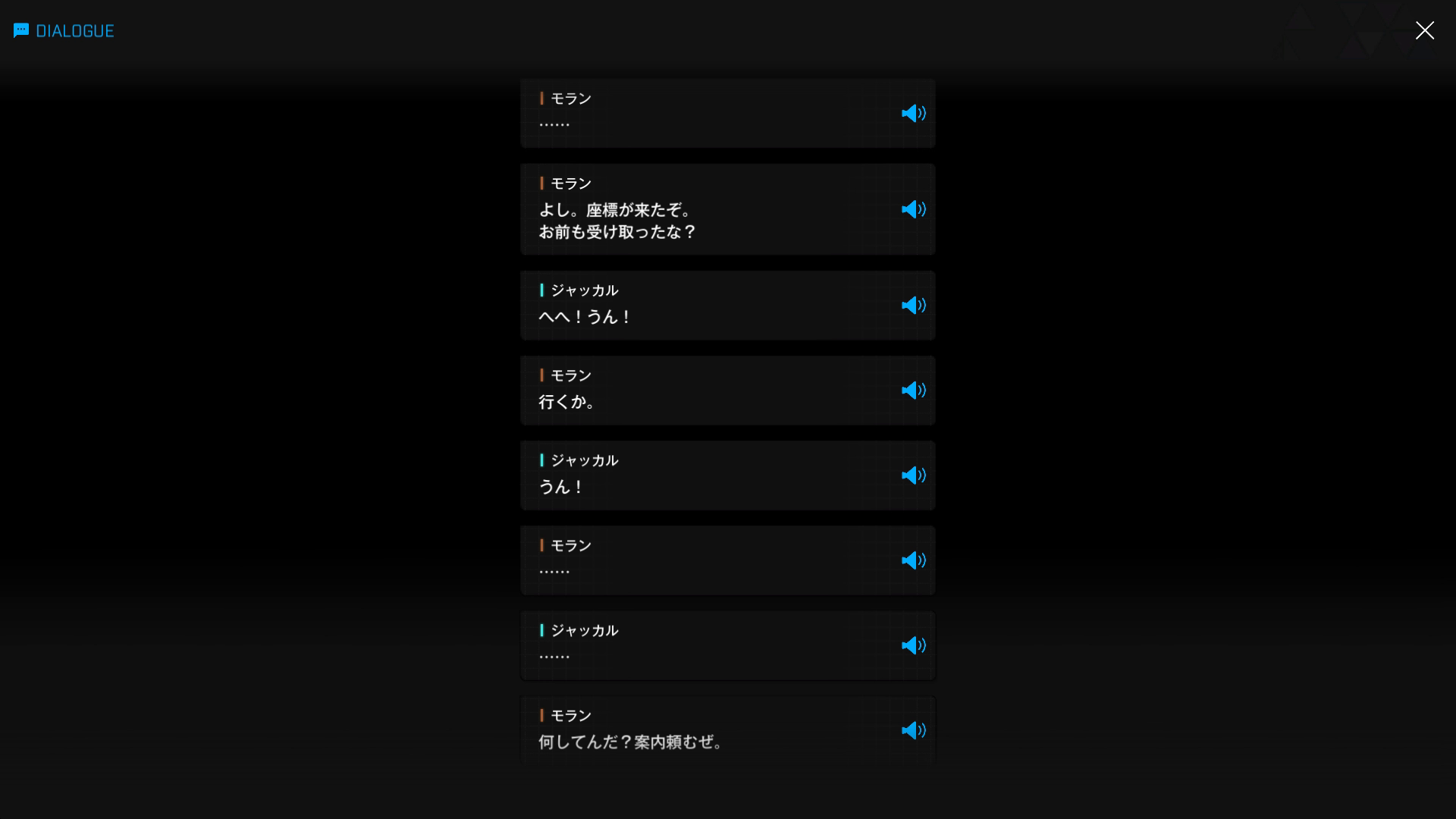
Task: Listen to "何してんだ？案内頼むぜ。" voice line
Action: 913,730
